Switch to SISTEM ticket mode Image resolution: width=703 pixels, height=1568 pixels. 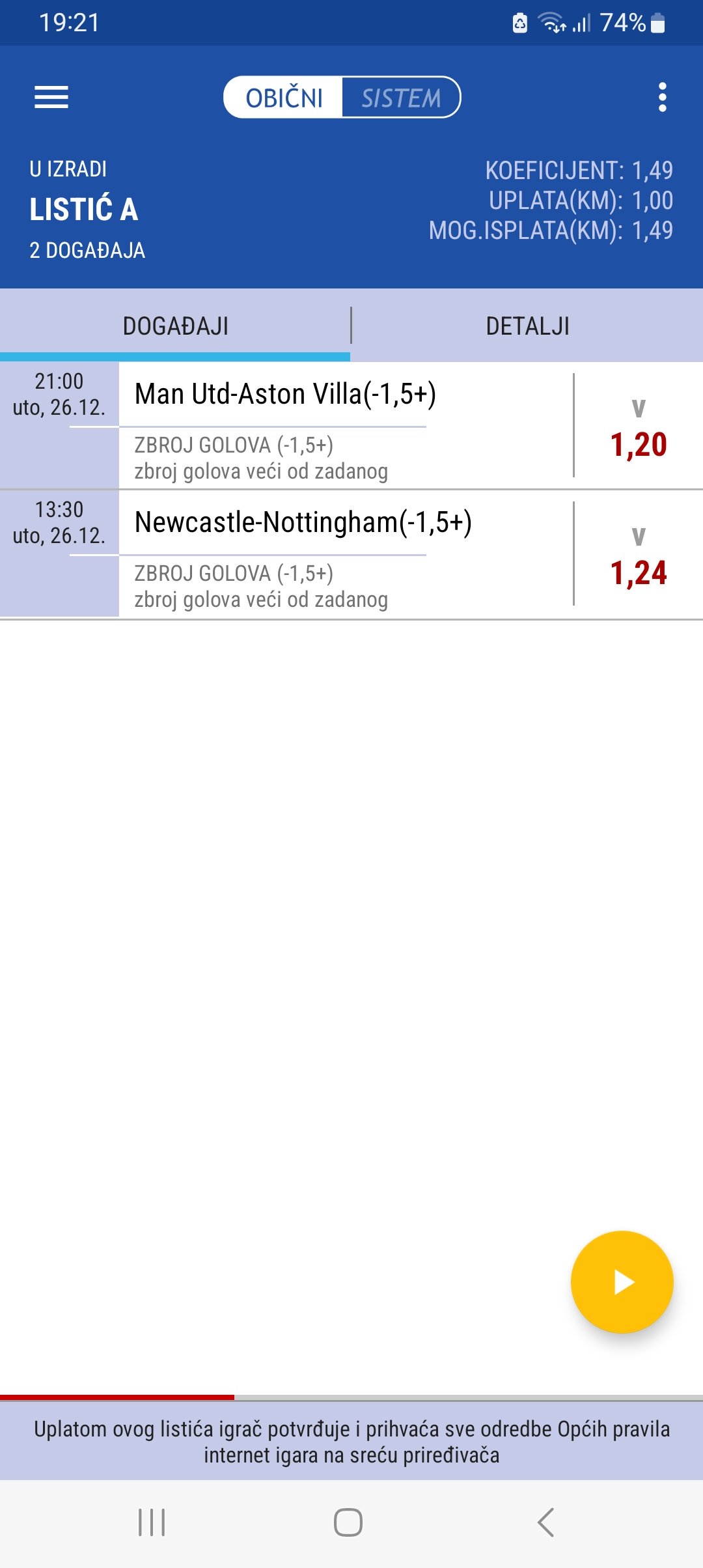click(x=401, y=98)
